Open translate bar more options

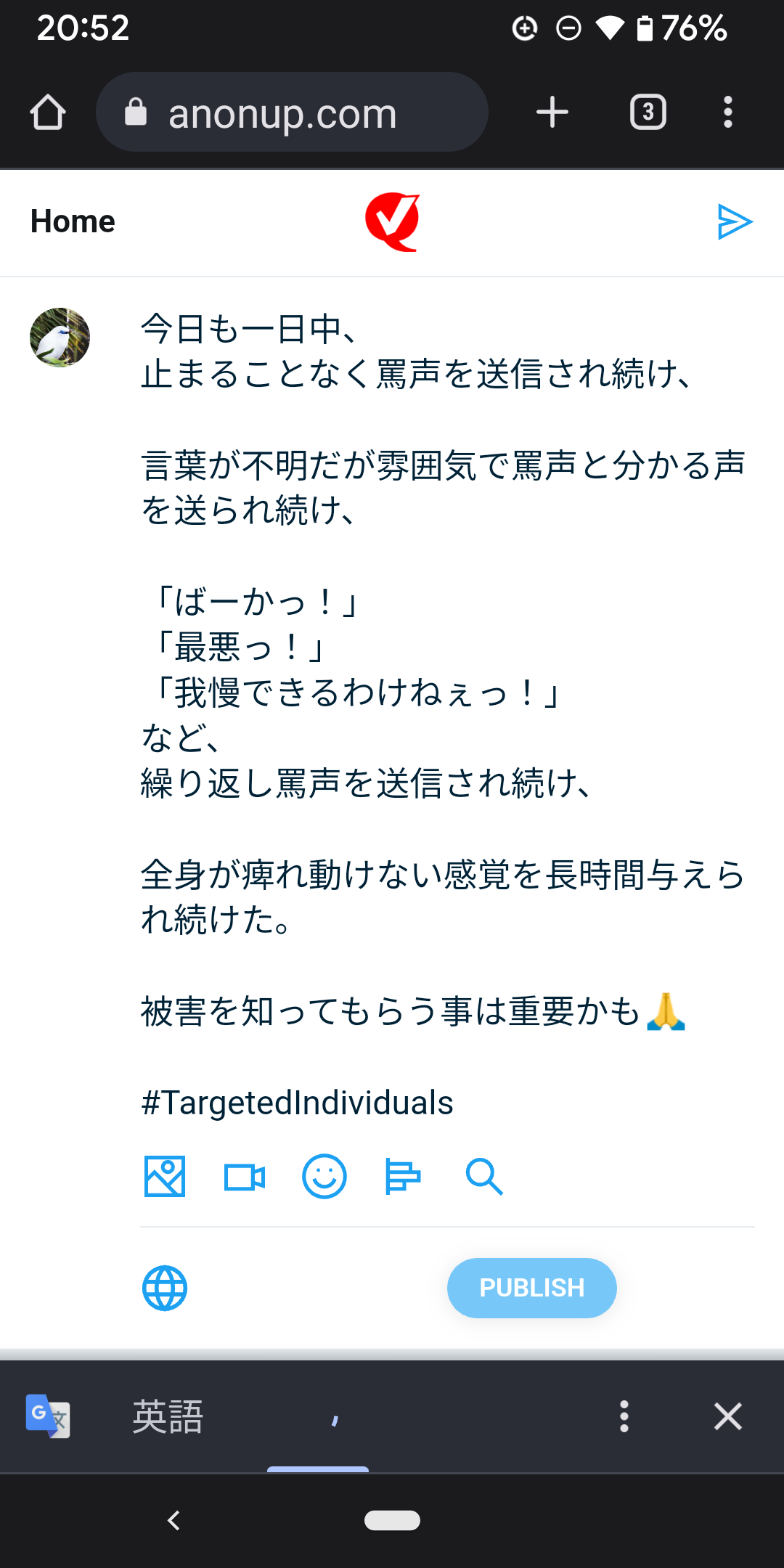[624, 1416]
